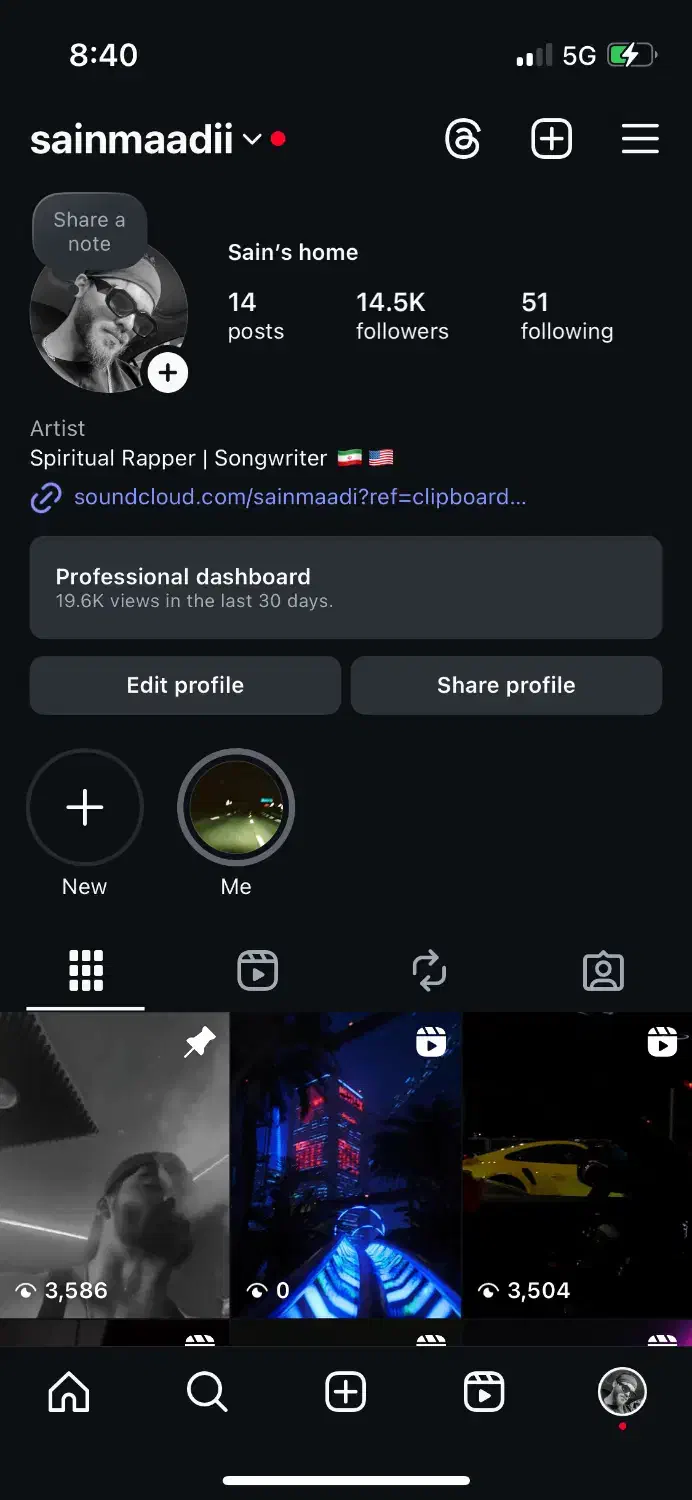
Task: View the 51 following list
Action: click(x=566, y=316)
